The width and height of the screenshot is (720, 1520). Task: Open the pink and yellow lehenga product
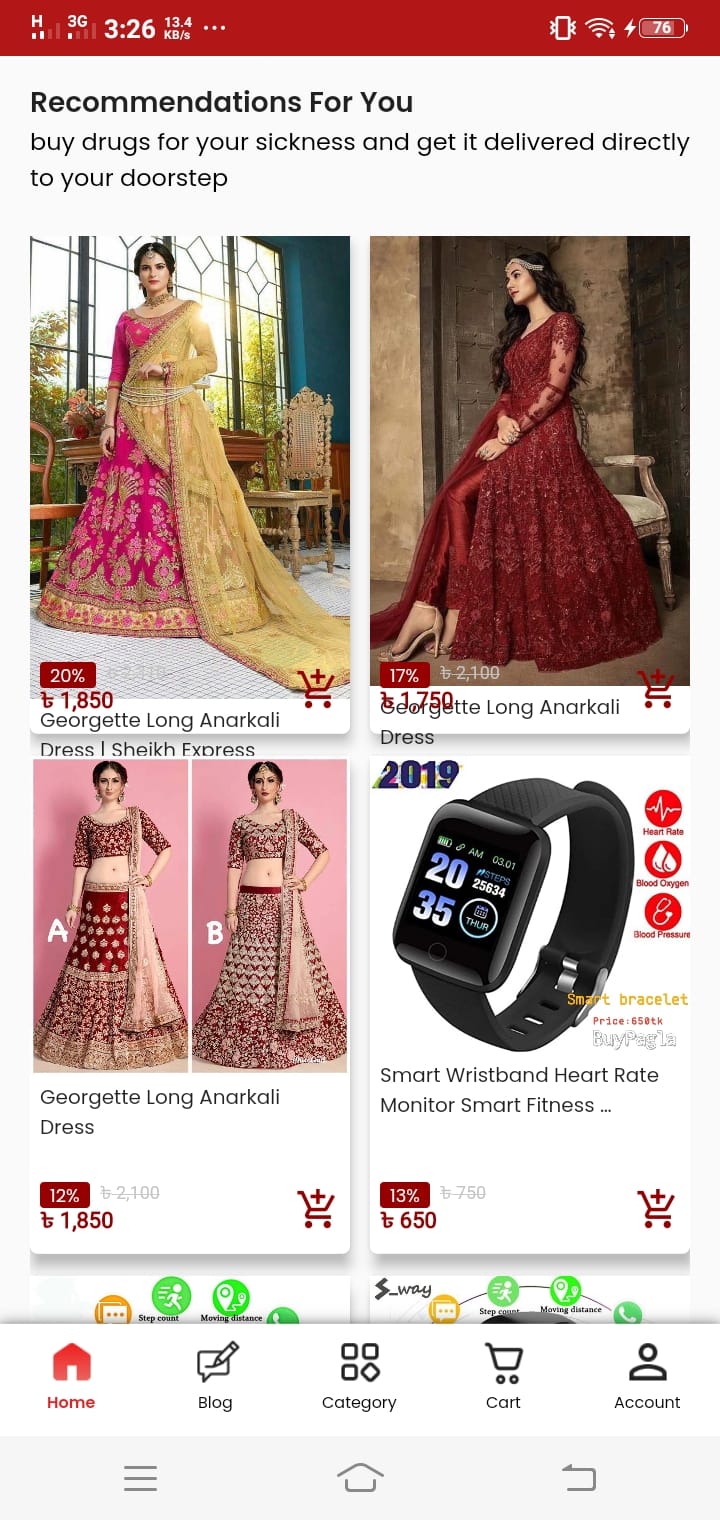pos(190,450)
